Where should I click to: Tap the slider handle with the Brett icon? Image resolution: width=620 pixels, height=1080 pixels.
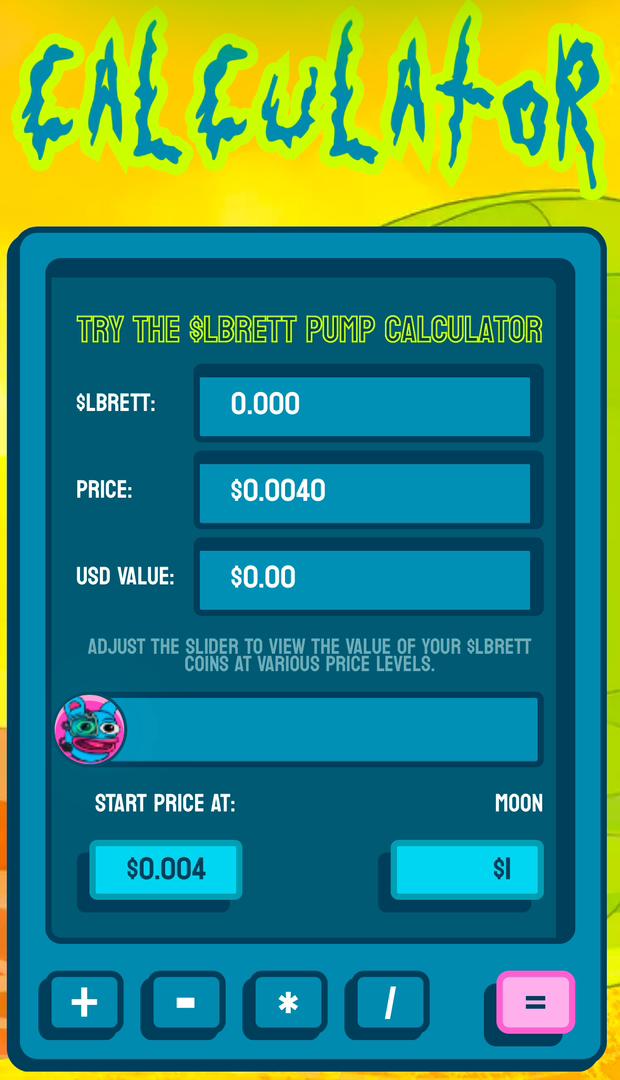pos(90,729)
